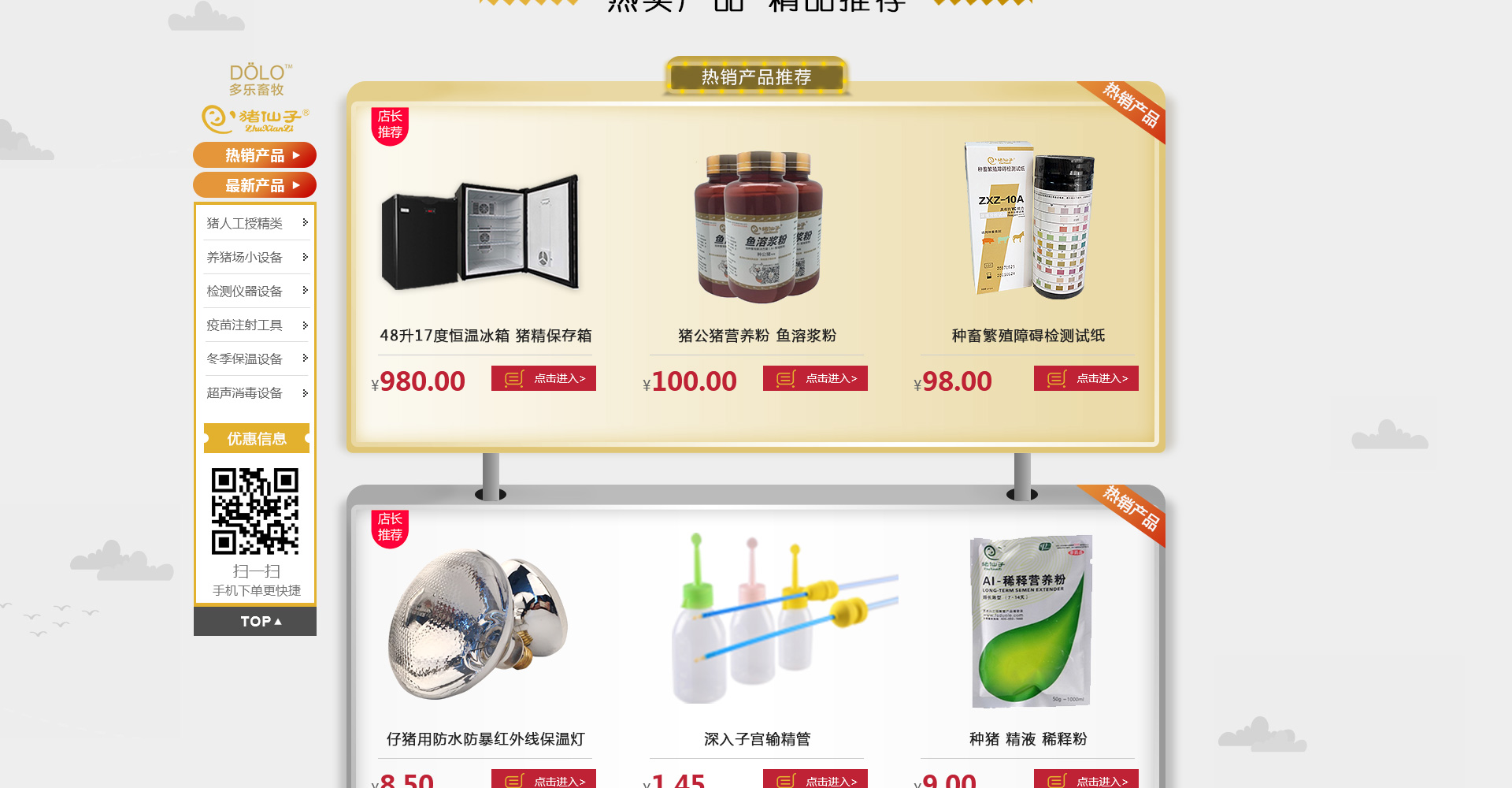Jump back to TOP of page
The height and width of the screenshot is (788, 1512).
click(x=254, y=621)
